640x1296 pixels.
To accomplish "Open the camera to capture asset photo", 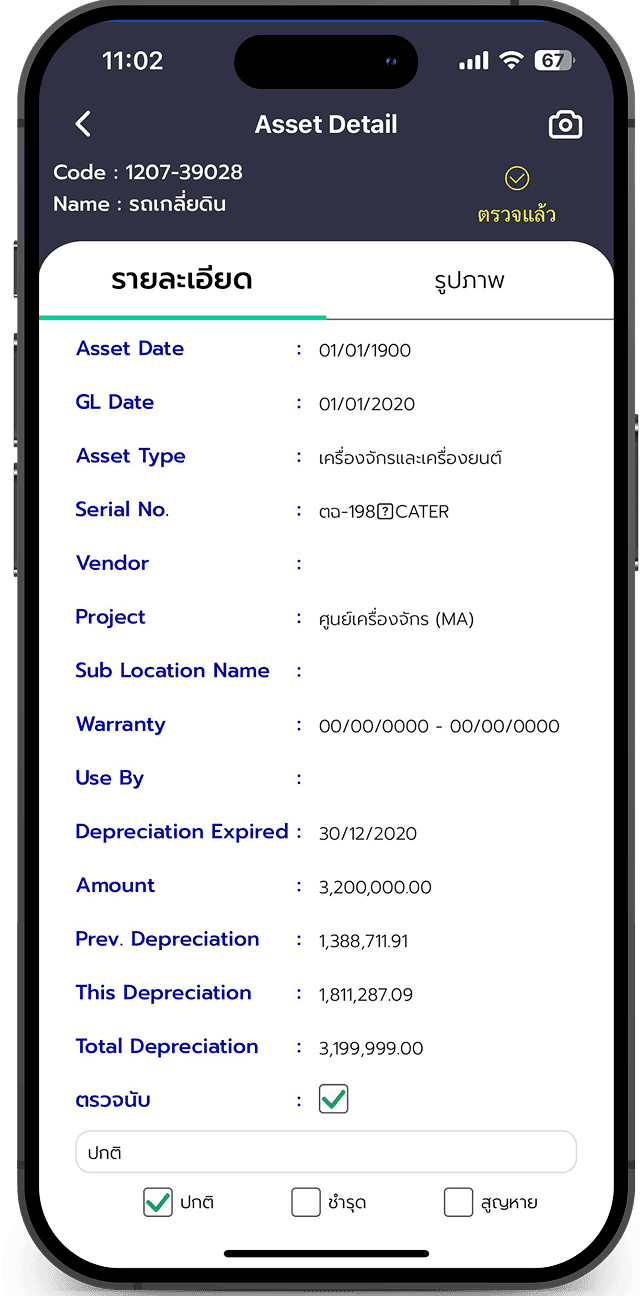I will click(565, 125).
